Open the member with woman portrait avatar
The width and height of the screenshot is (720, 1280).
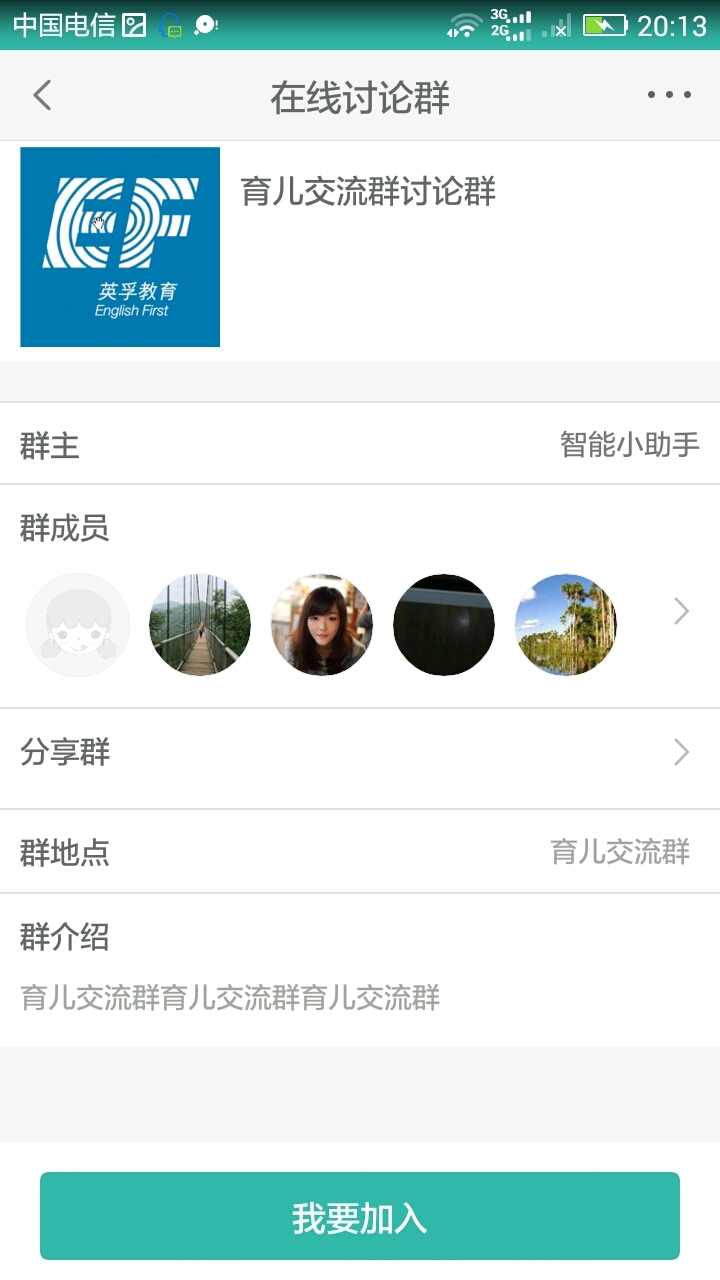322,625
